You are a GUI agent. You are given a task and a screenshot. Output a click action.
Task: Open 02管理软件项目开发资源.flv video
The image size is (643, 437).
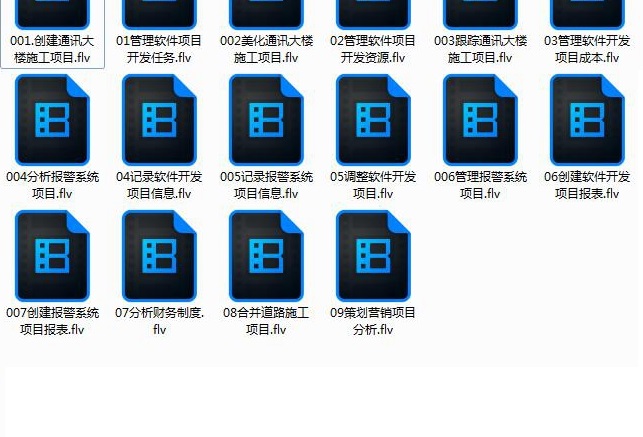(x=373, y=14)
